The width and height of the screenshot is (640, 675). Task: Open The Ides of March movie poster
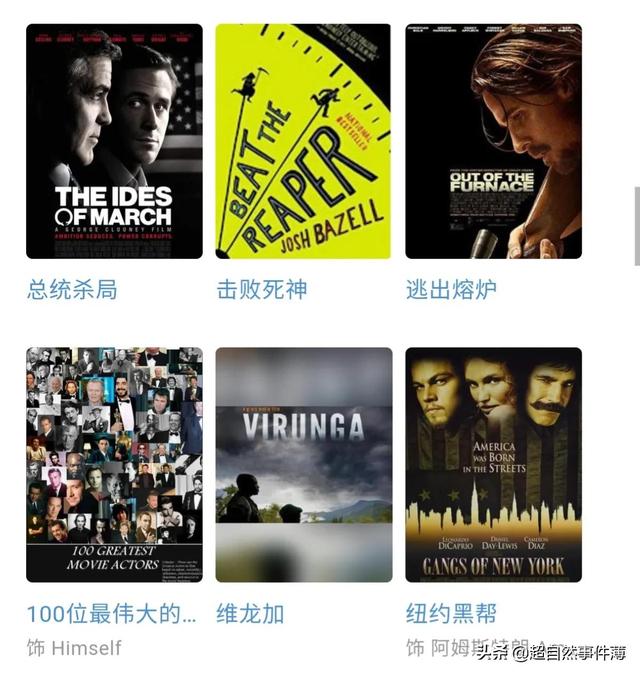pos(114,141)
